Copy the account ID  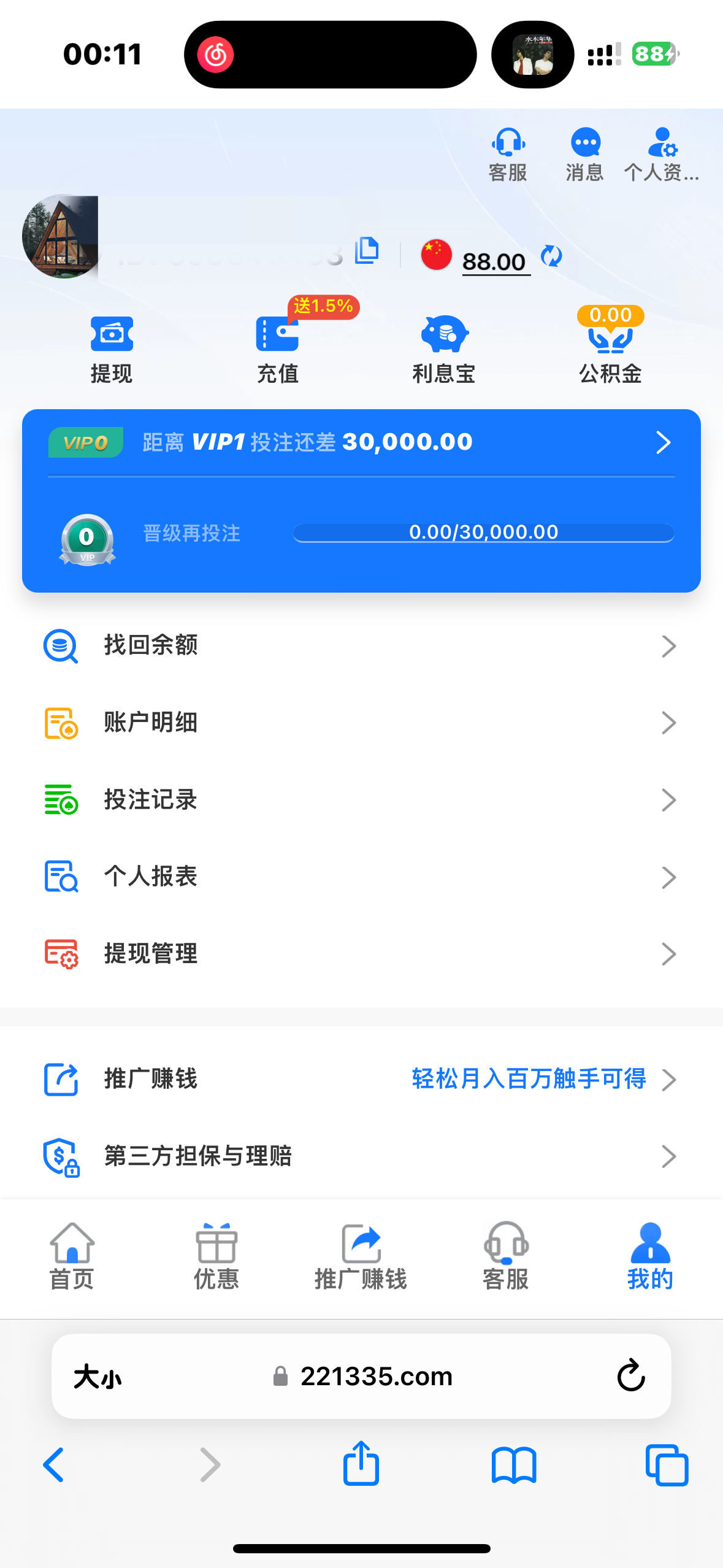[x=367, y=250]
